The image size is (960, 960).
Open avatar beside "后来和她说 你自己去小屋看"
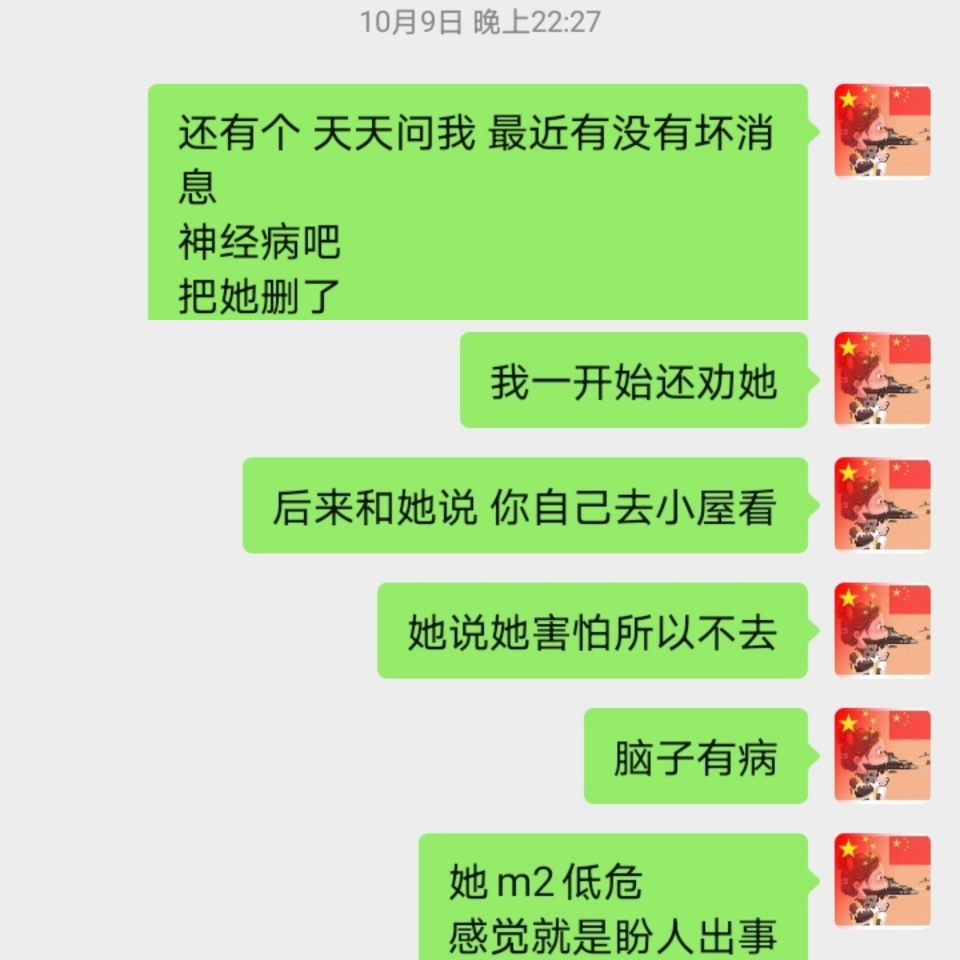coord(882,505)
